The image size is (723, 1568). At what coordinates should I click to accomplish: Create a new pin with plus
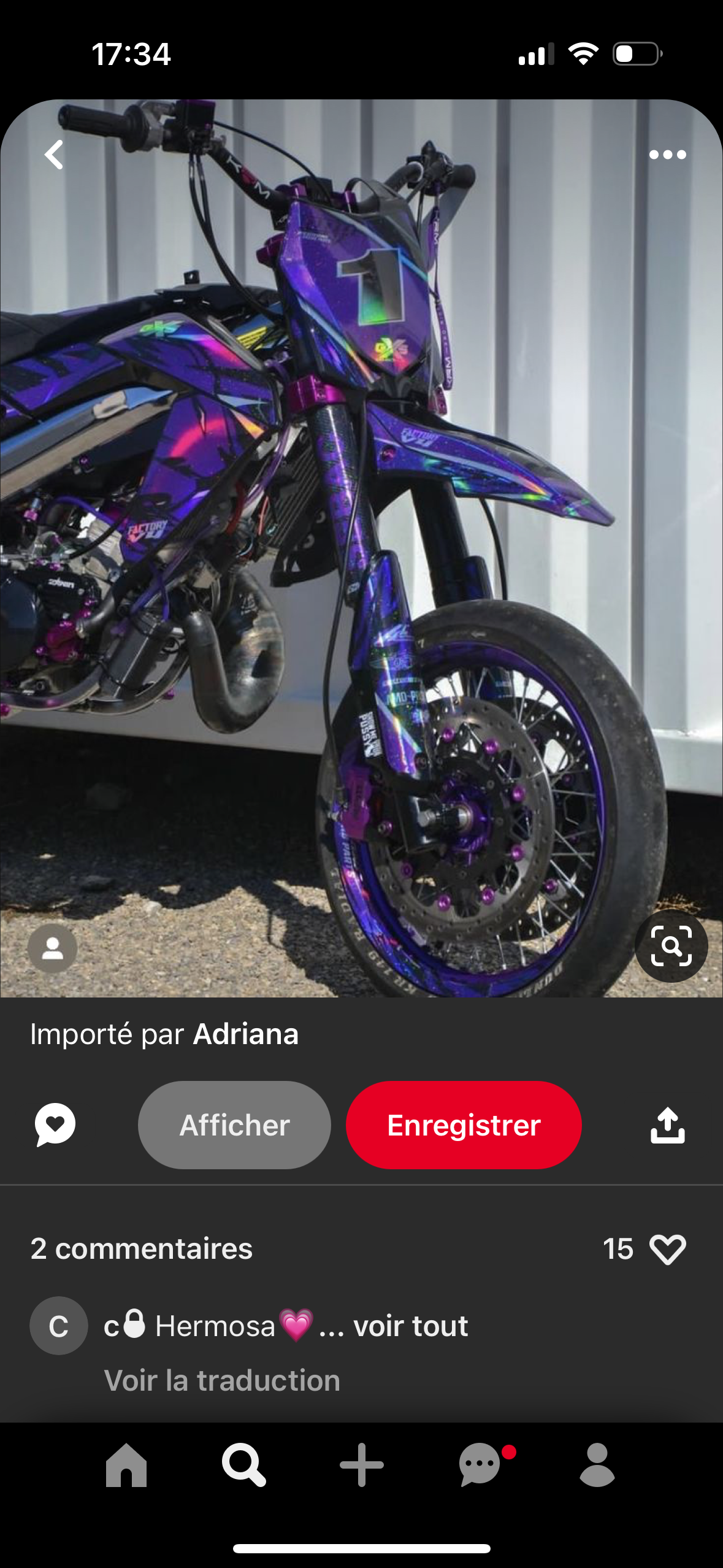point(362,1465)
